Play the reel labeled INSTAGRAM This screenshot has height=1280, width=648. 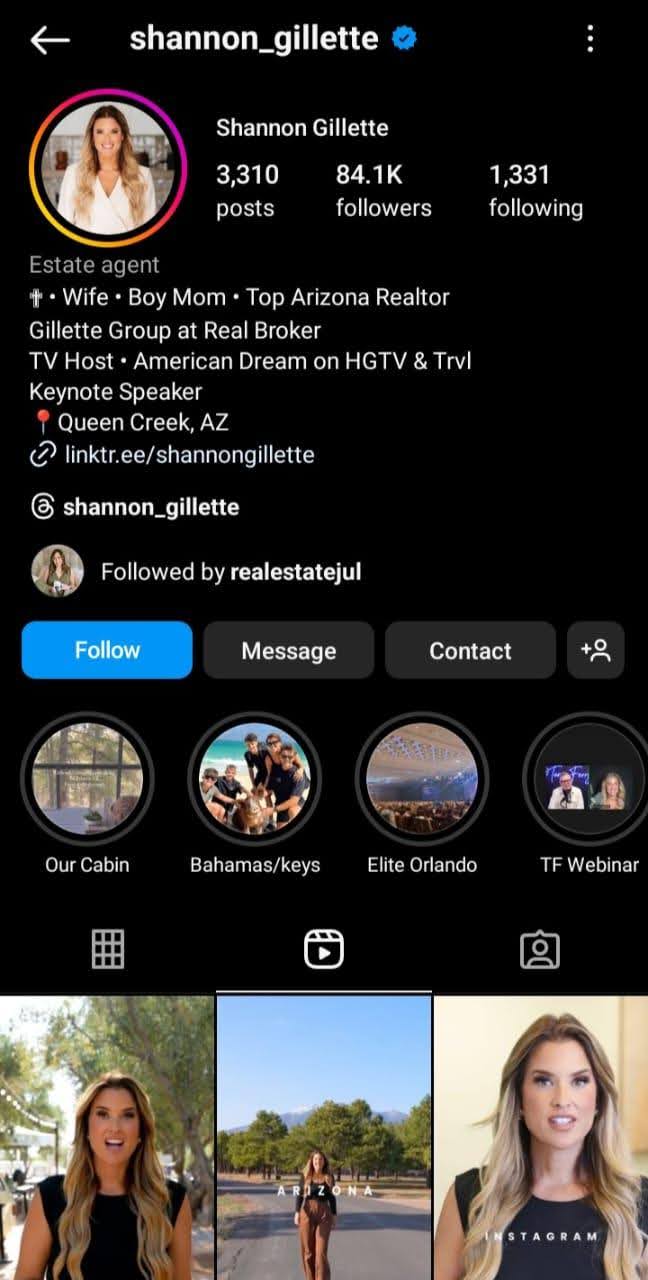[541, 1138]
